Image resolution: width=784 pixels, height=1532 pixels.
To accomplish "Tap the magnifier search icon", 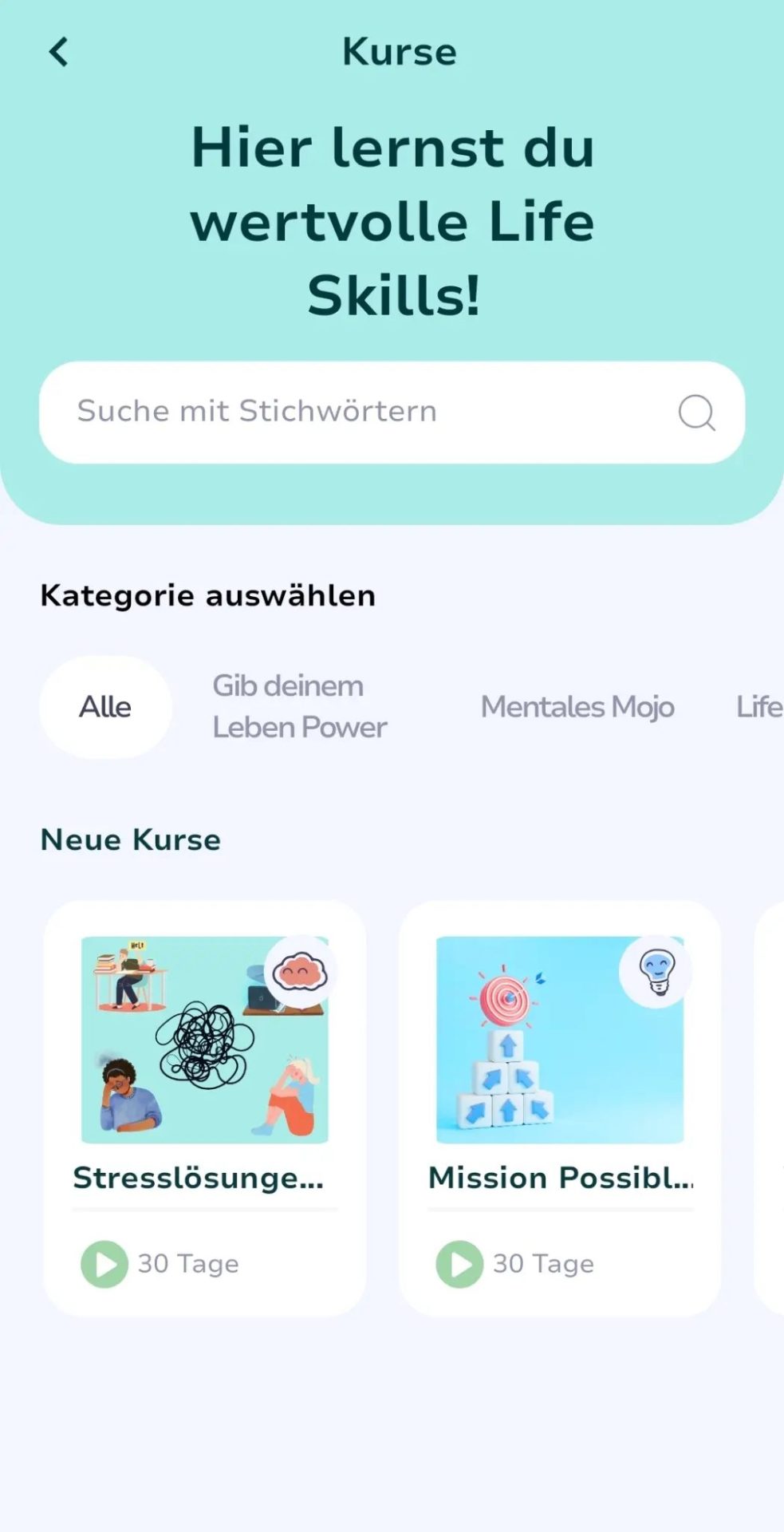I will click(x=696, y=413).
